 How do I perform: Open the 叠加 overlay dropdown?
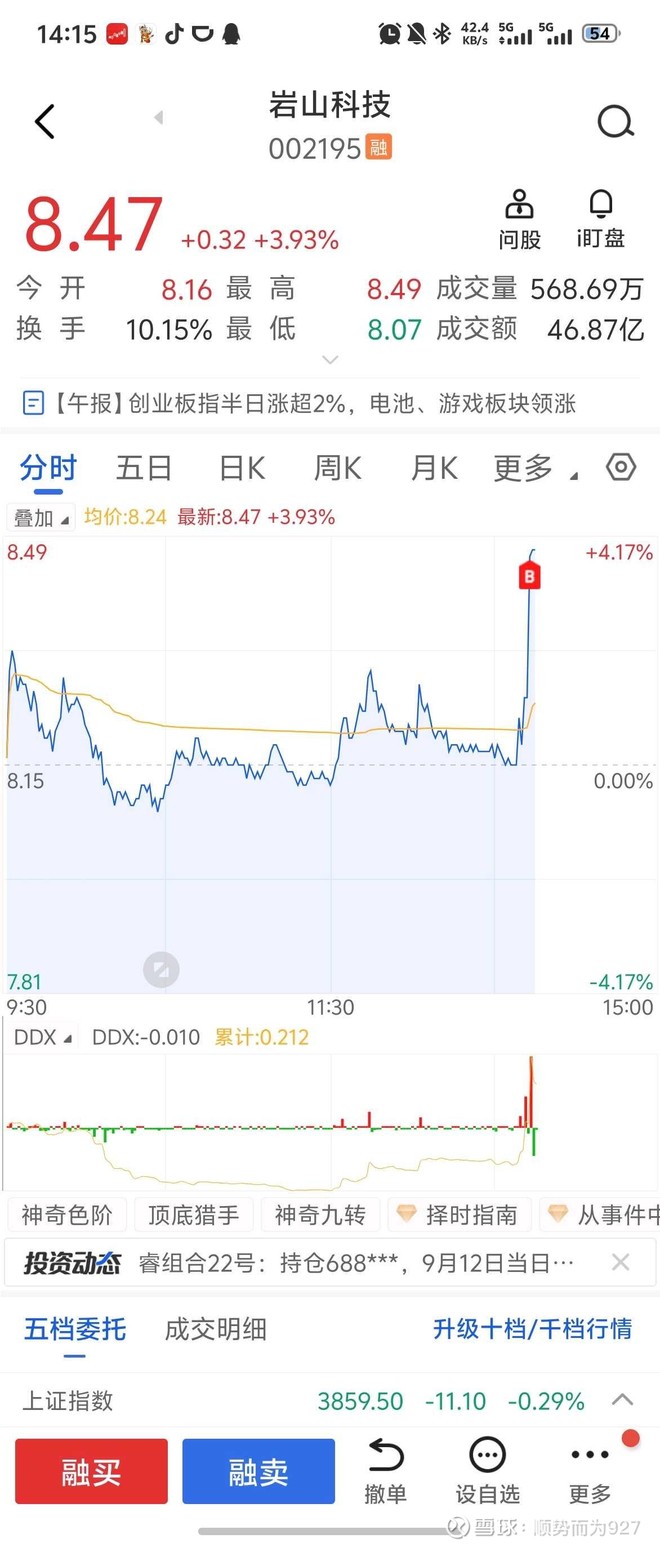tap(41, 517)
